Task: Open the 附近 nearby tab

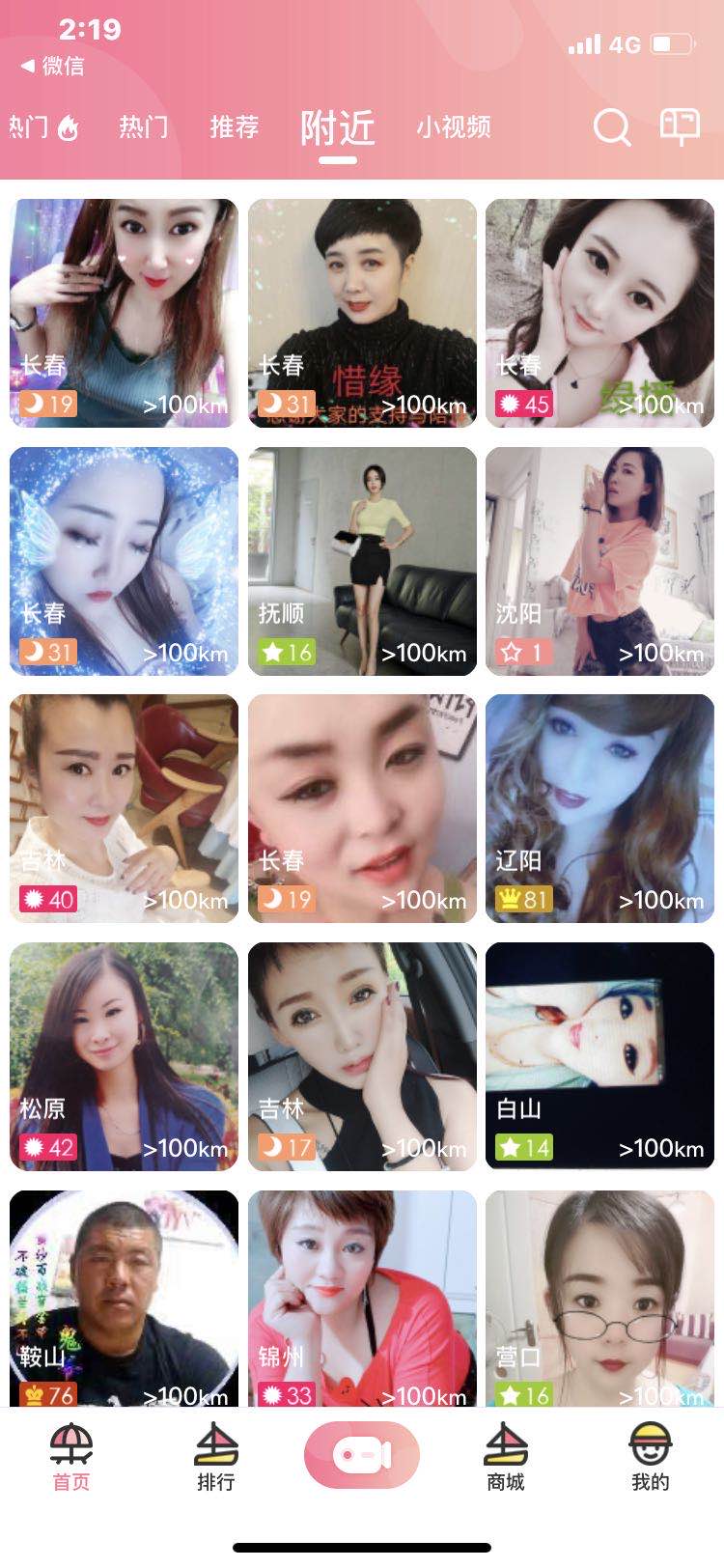Action: point(336,127)
